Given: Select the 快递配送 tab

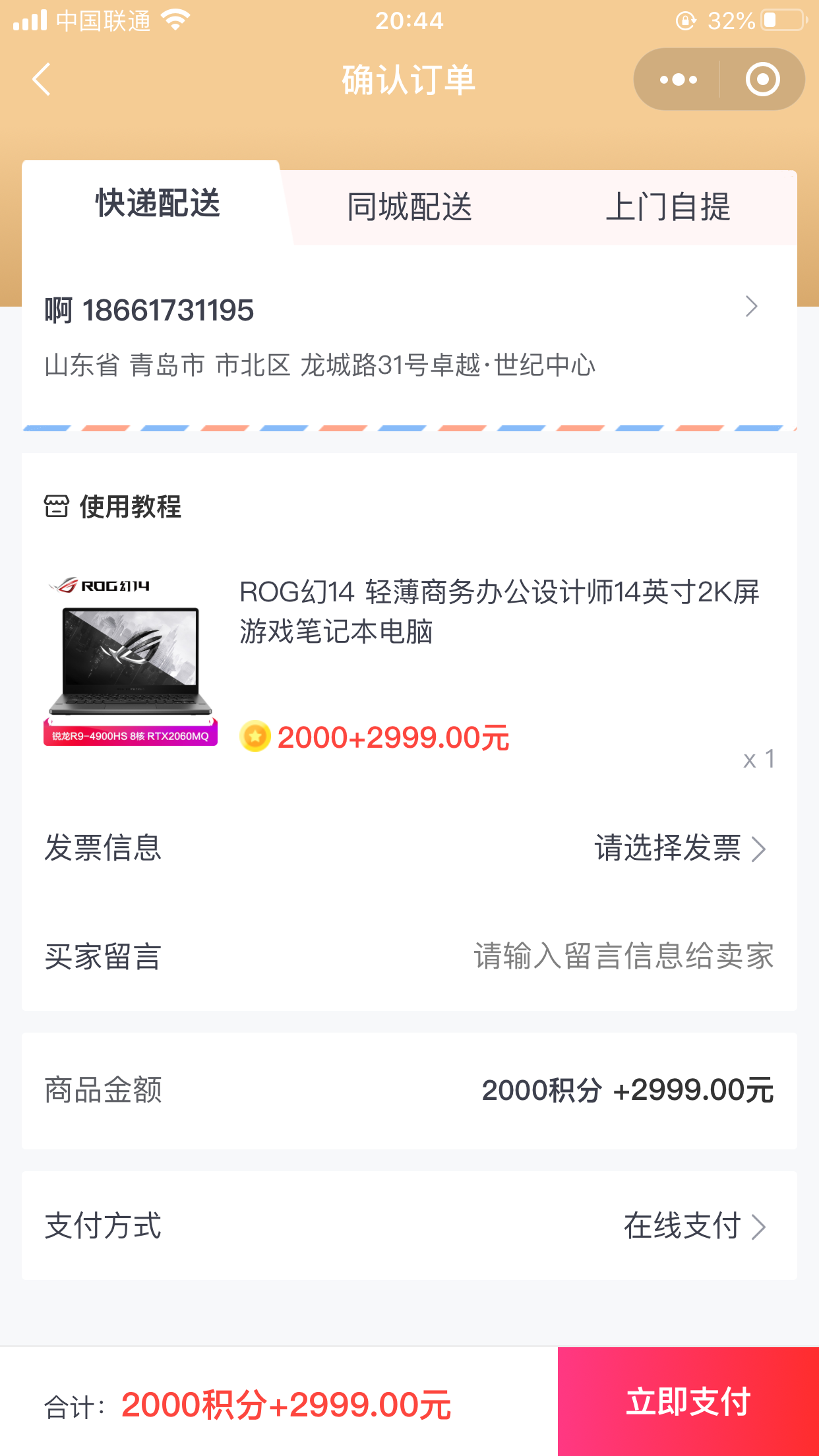Looking at the screenshot, I should point(158,203).
